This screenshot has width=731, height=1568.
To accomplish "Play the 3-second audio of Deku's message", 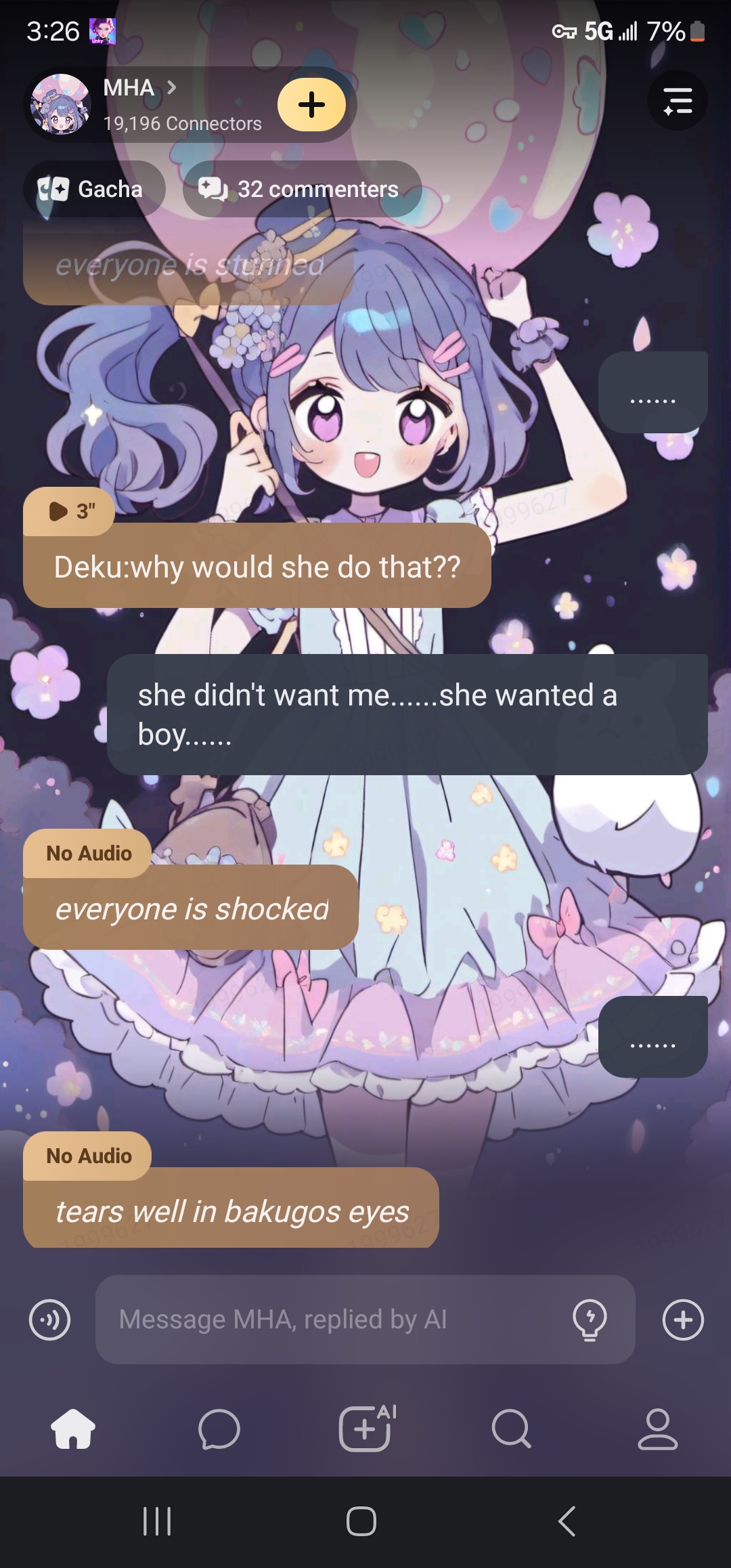I will 70,511.
